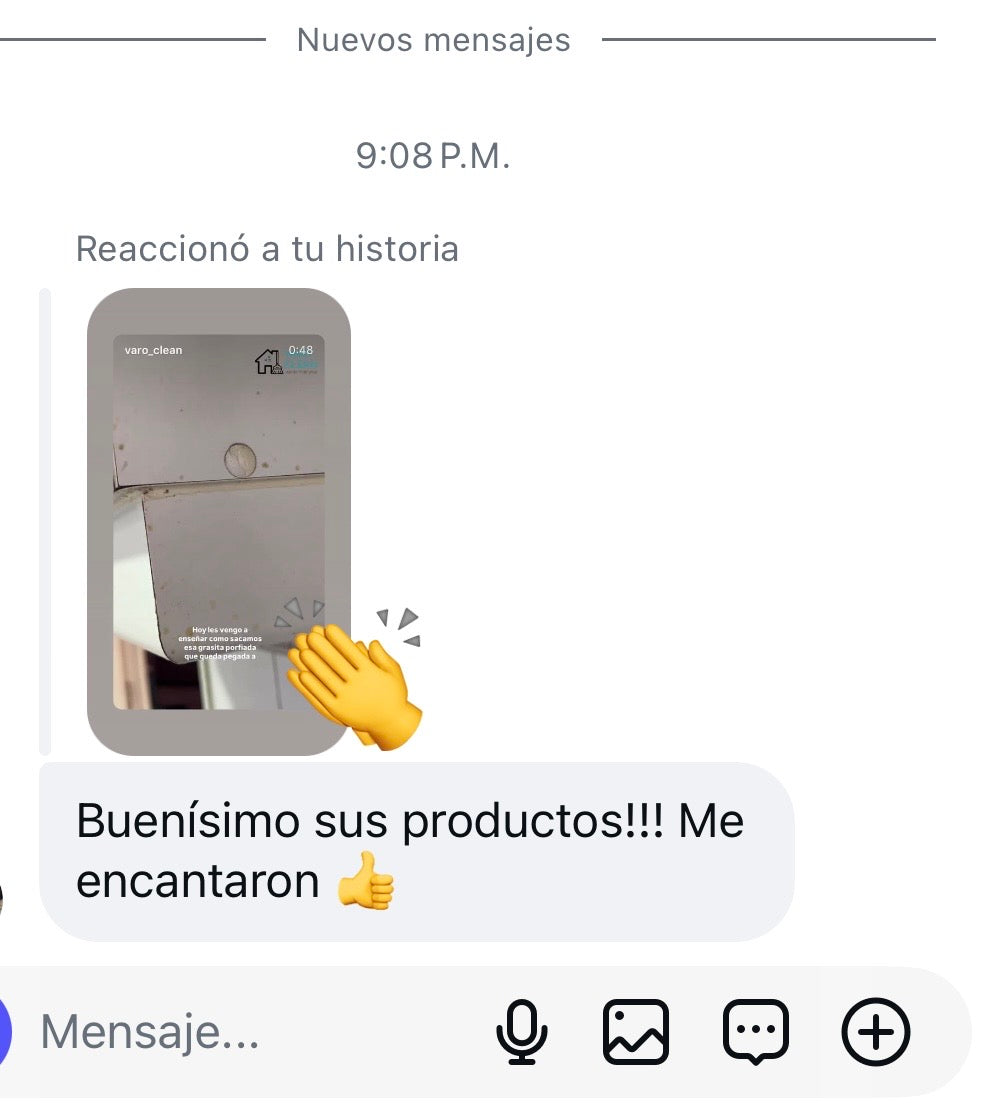The width and height of the screenshot is (996, 1111).
Task: Open the photo gallery picker
Action: click(x=636, y=1031)
